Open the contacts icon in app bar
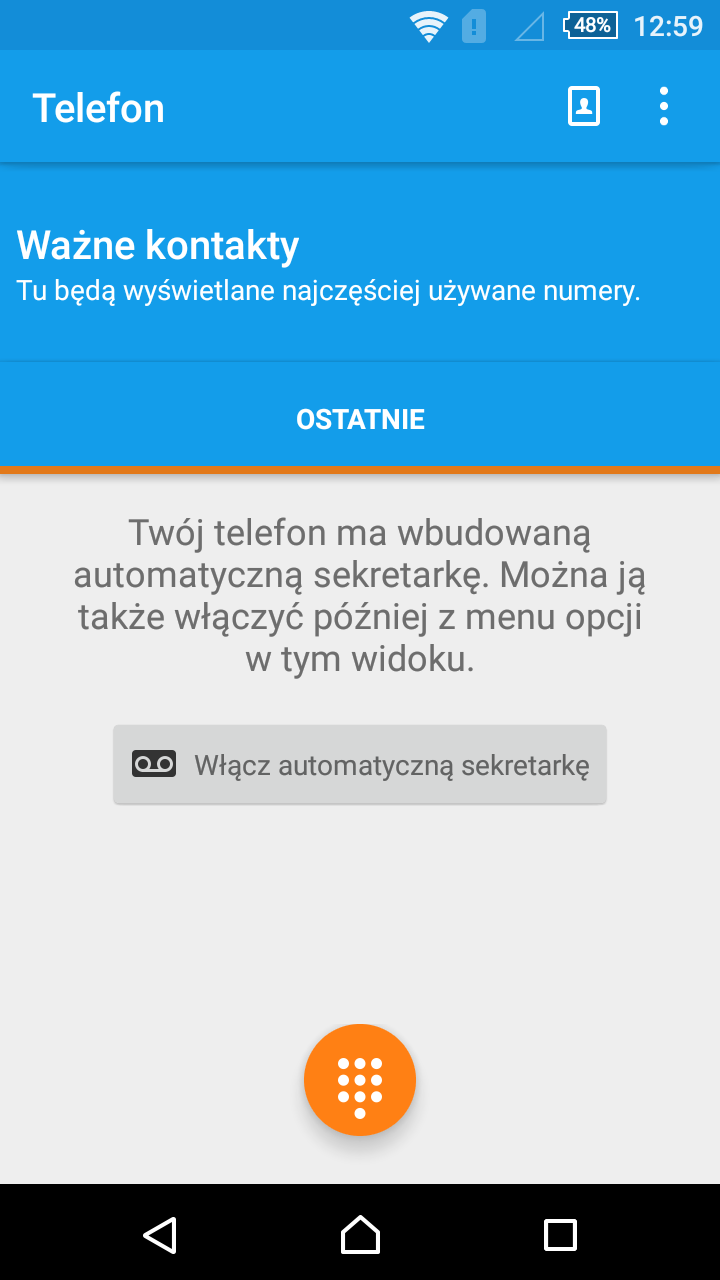The width and height of the screenshot is (720, 1280). point(584,107)
